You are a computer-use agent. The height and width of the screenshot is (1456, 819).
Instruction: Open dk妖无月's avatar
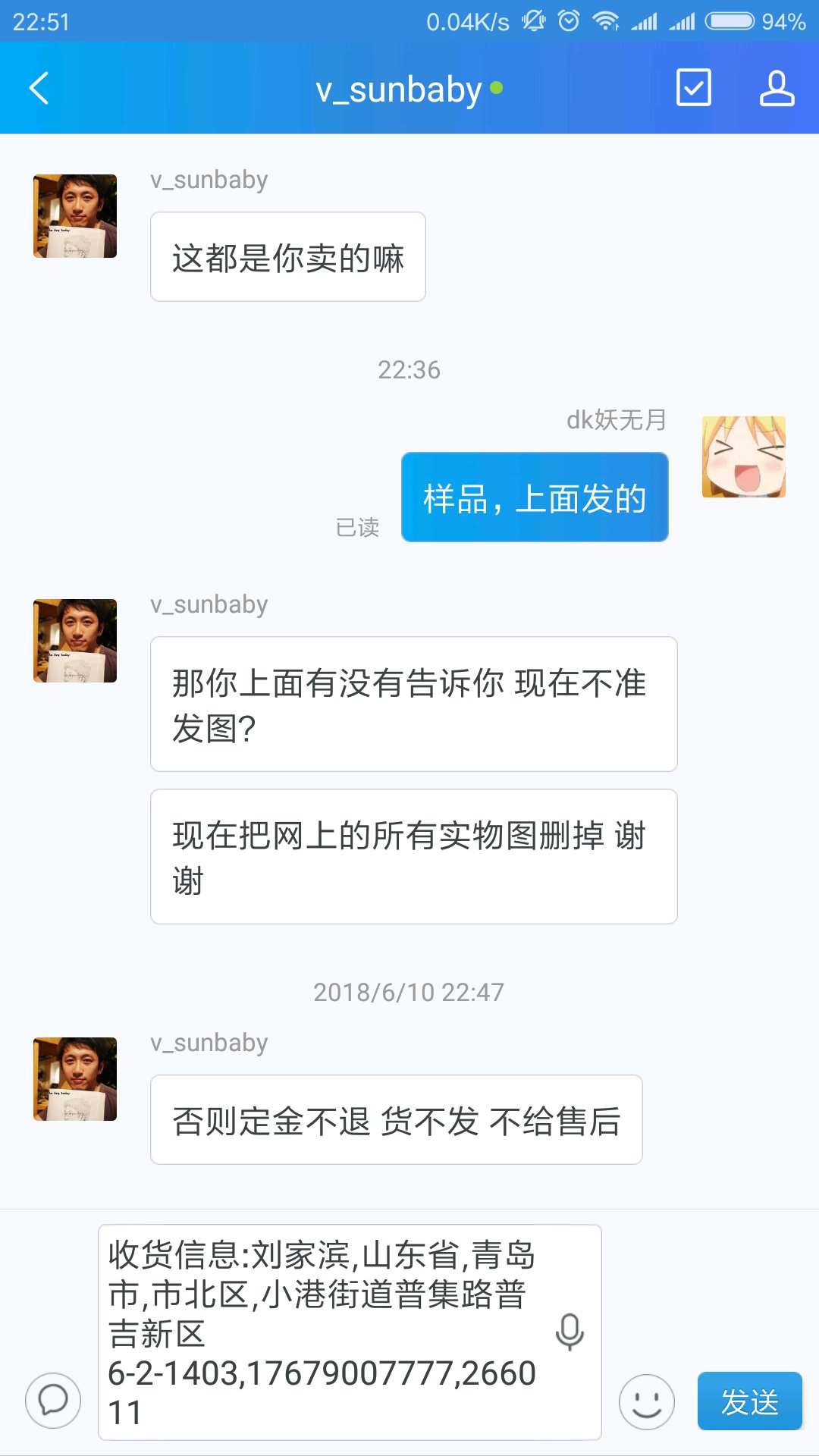[x=743, y=457]
